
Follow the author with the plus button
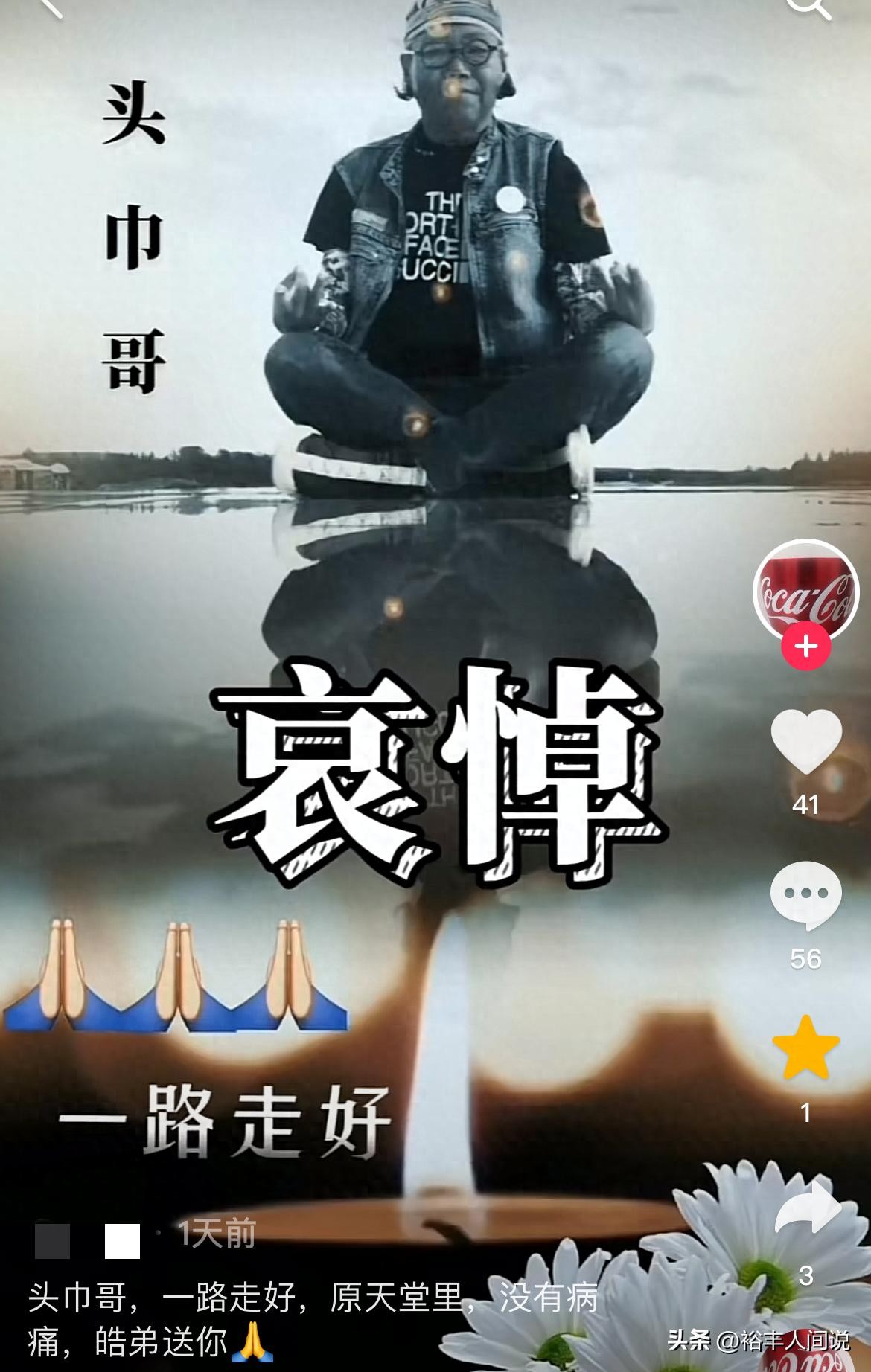point(805,646)
